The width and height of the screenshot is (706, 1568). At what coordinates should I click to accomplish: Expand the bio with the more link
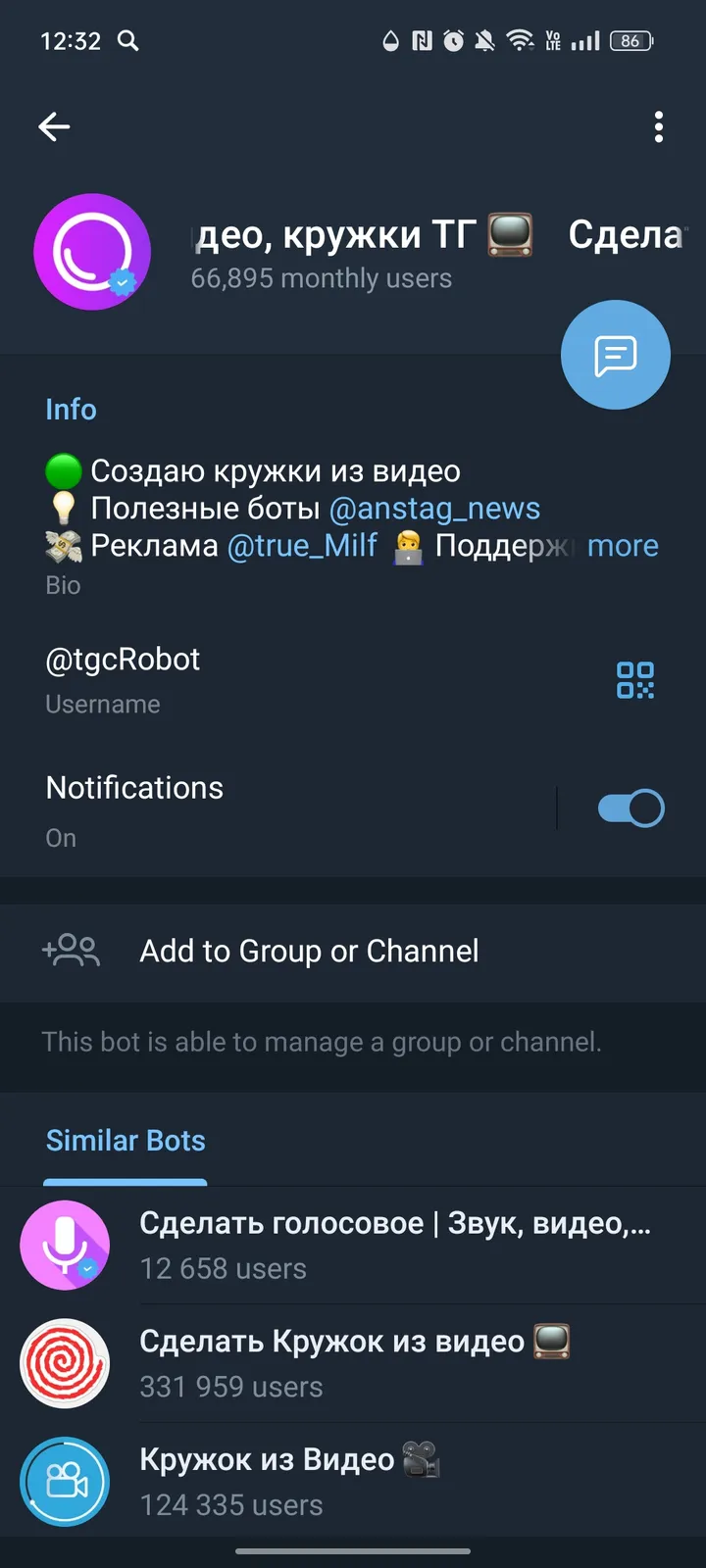623,546
